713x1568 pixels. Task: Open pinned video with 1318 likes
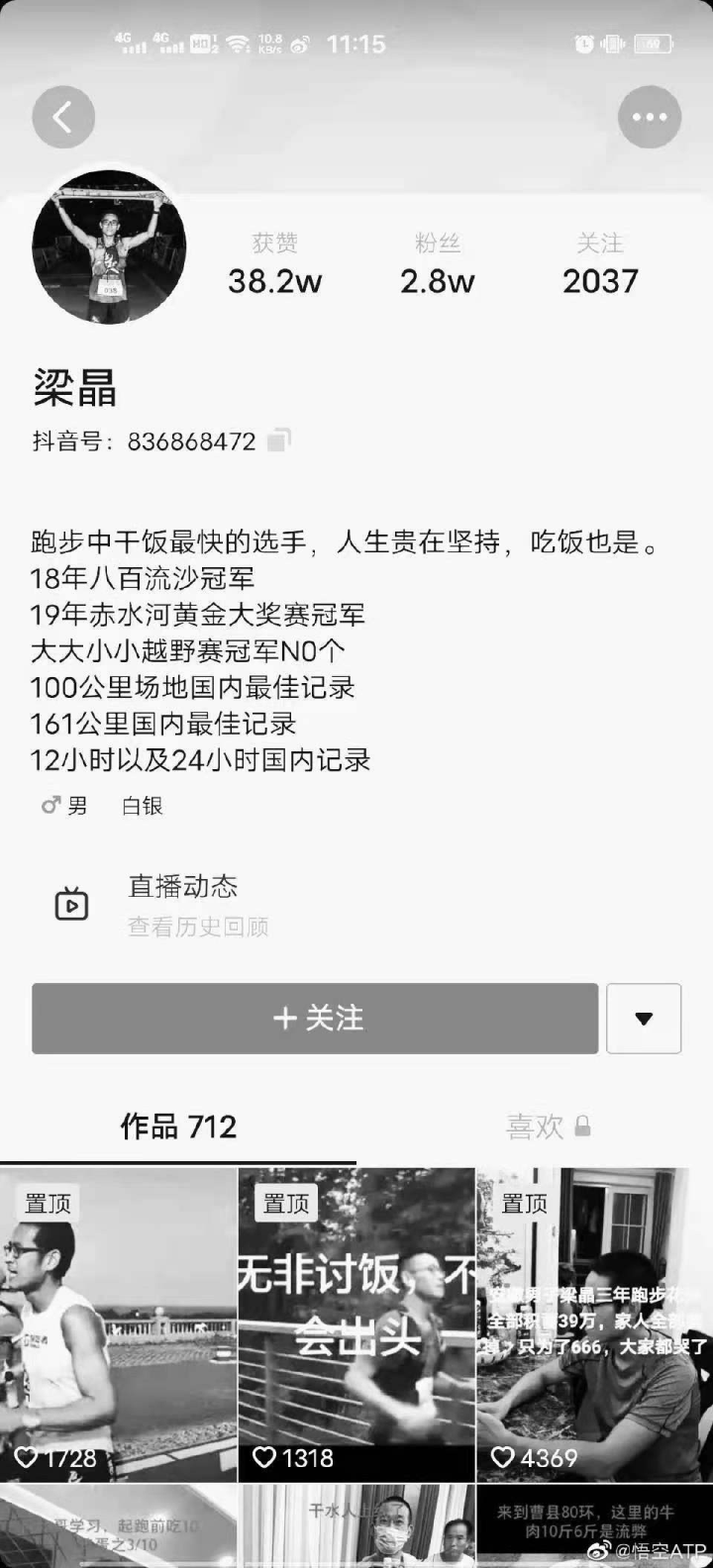356,1326
